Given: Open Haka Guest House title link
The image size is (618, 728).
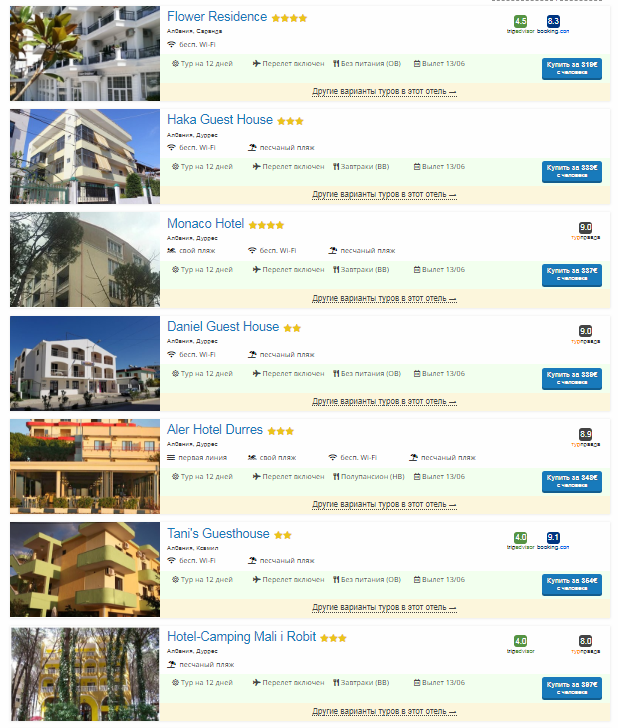Looking at the screenshot, I should click(220, 120).
